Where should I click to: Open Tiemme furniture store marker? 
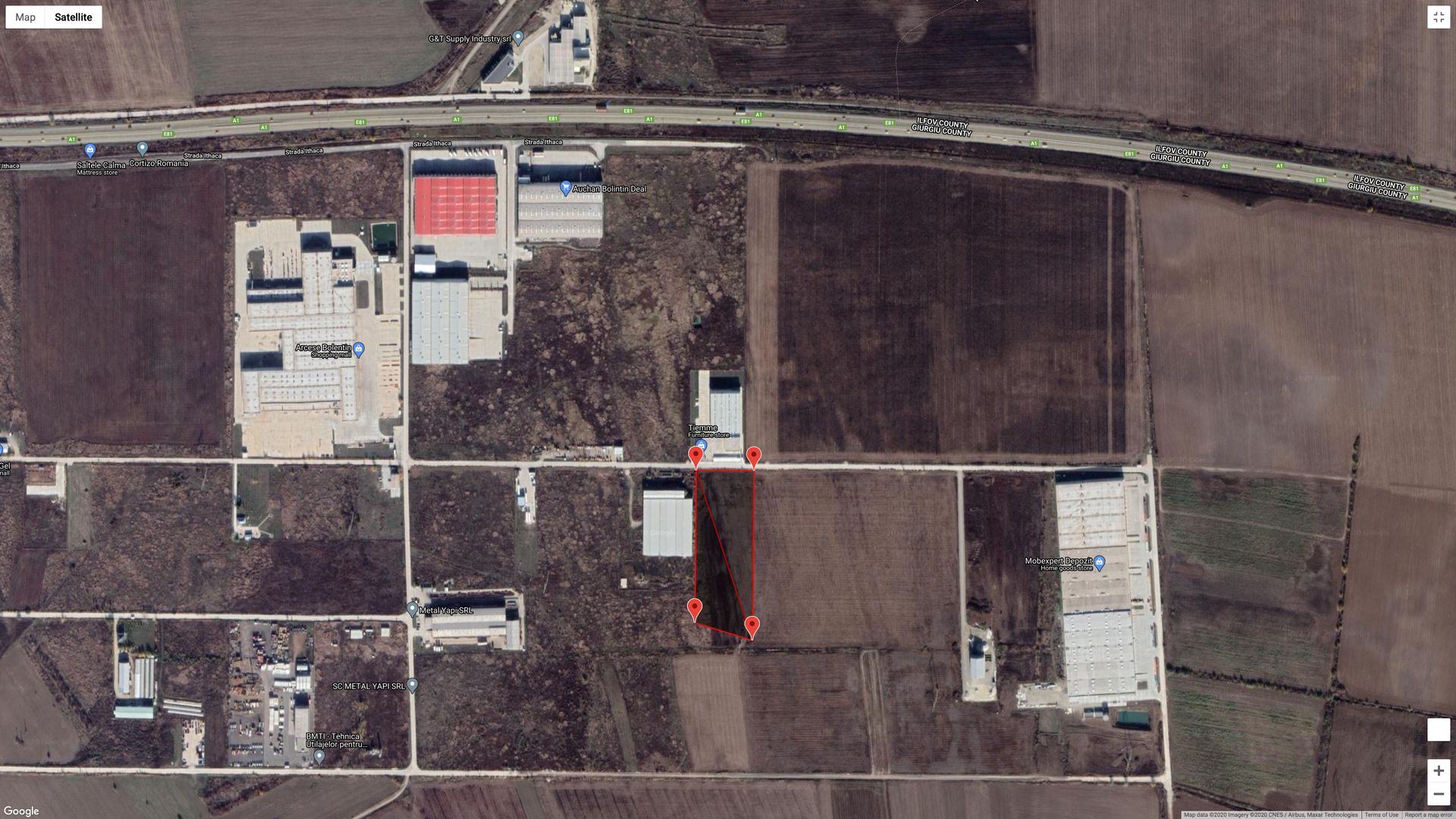[701, 446]
